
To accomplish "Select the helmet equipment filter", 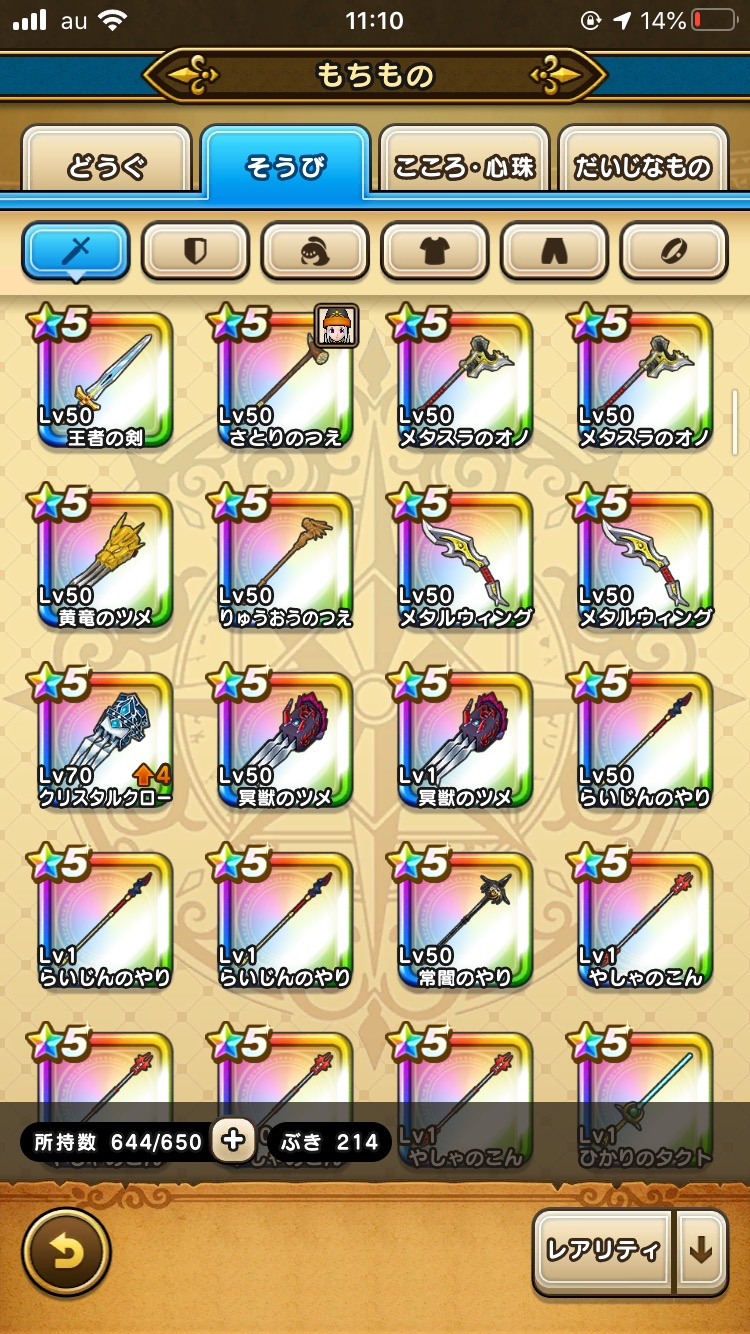I will pyautogui.click(x=315, y=250).
